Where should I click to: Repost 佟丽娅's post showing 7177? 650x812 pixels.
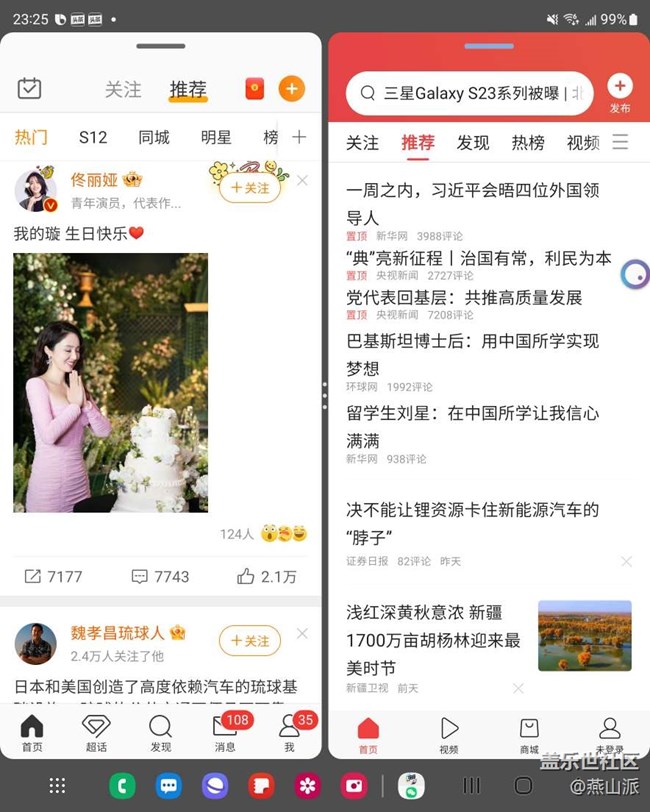tap(53, 576)
